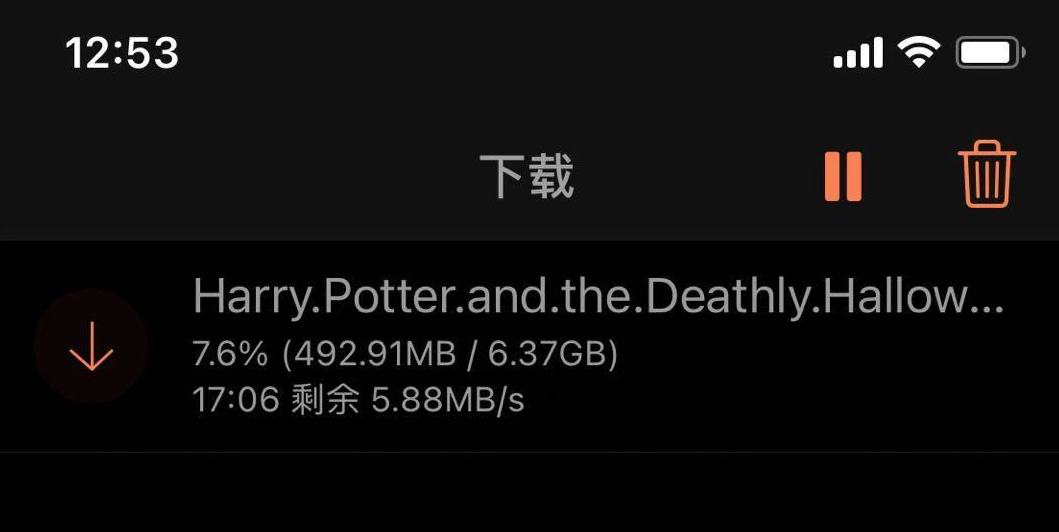Tap the orange download arrow icon
Viewport: 1059px width, 532px height.
tap(91, 346)
